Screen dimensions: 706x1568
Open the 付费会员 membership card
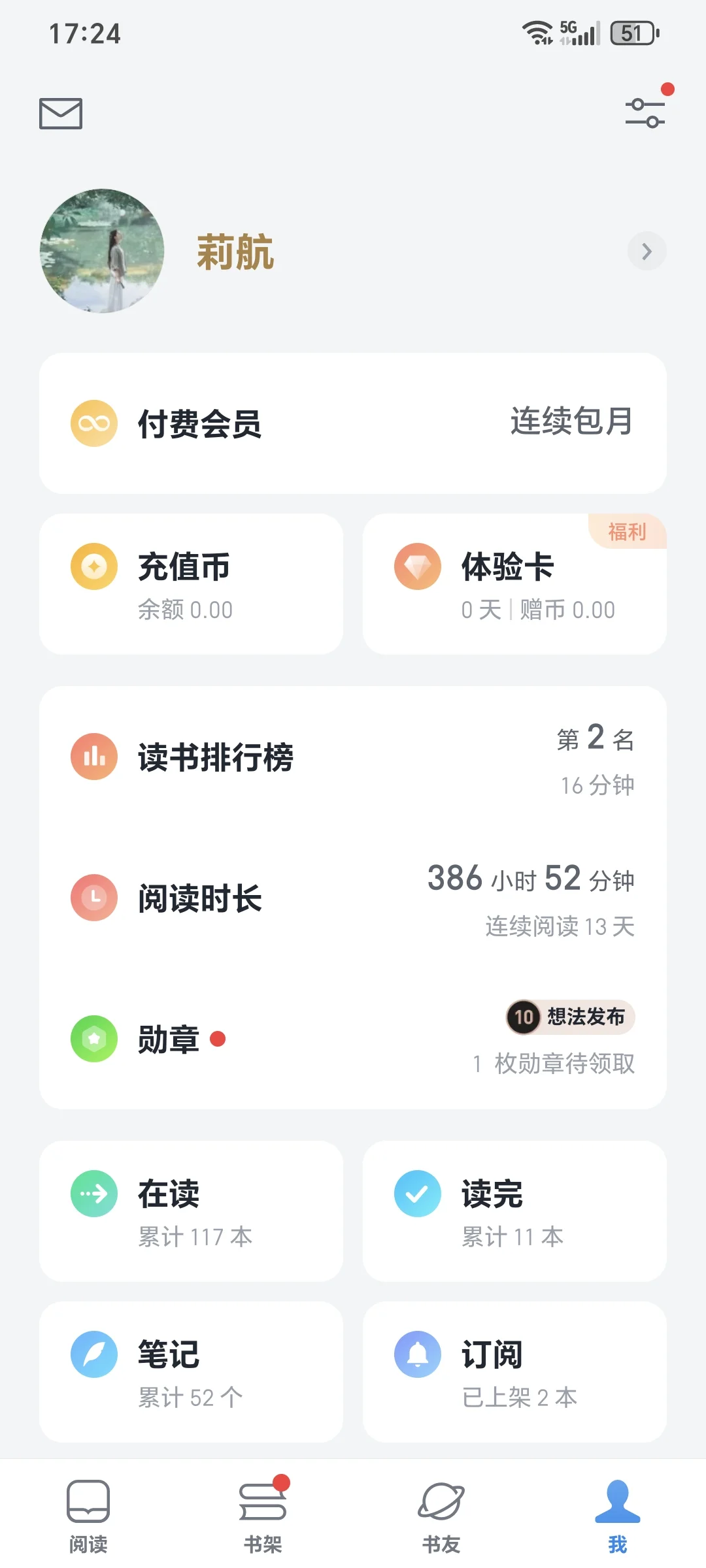[x=353, y=423]
